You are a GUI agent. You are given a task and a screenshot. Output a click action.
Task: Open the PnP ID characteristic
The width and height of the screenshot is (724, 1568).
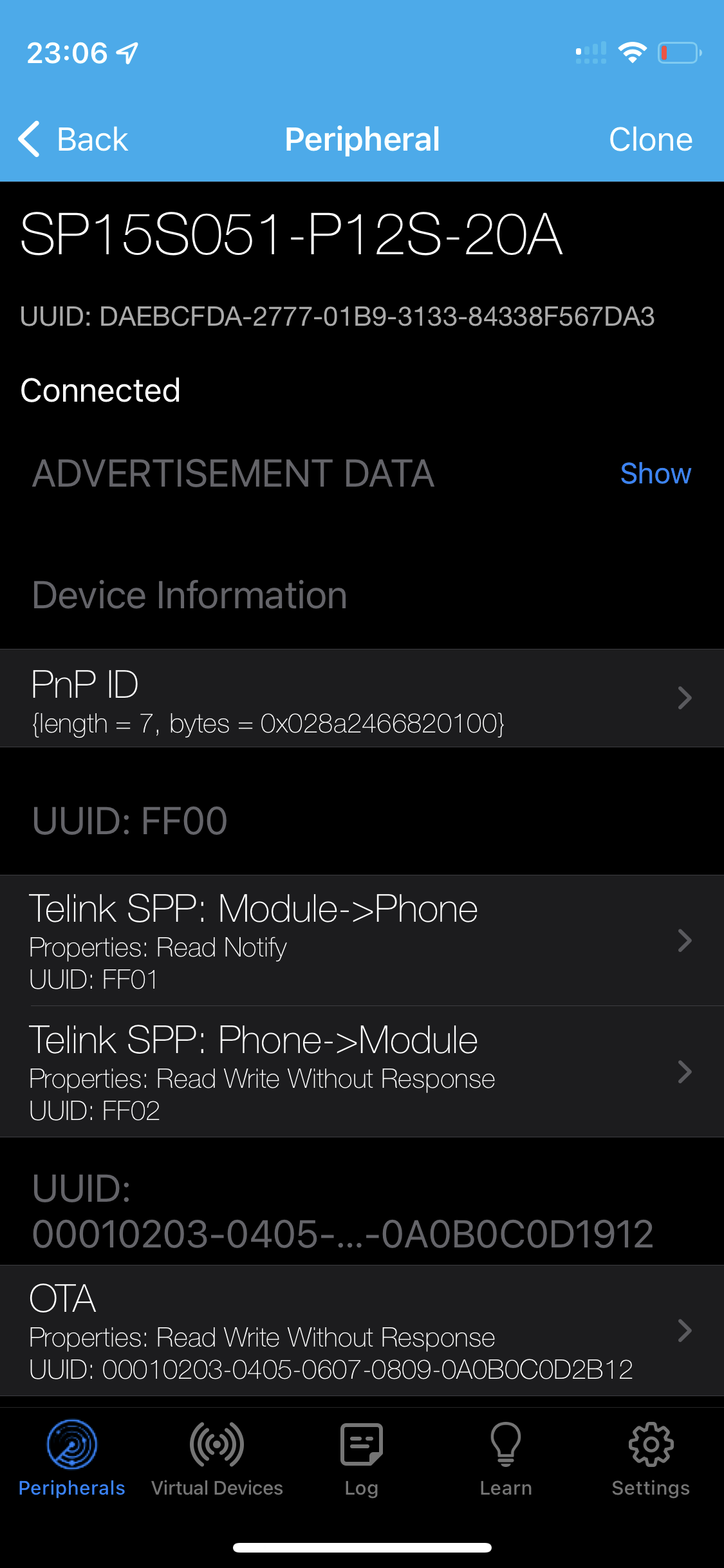pyautogui.click(x=362, y=698)
